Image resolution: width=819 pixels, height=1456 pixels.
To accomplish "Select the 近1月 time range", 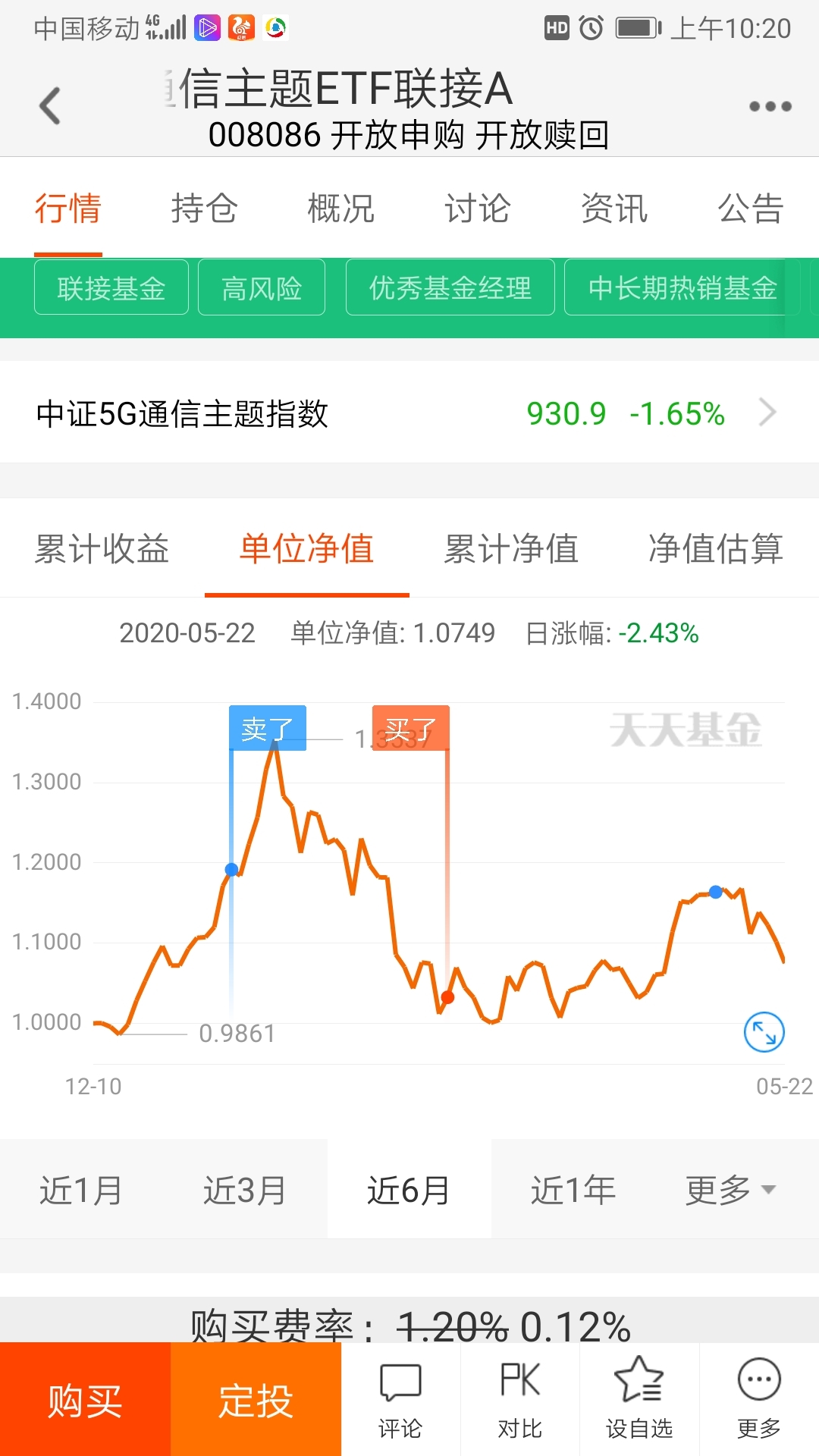I will 81,1190.
